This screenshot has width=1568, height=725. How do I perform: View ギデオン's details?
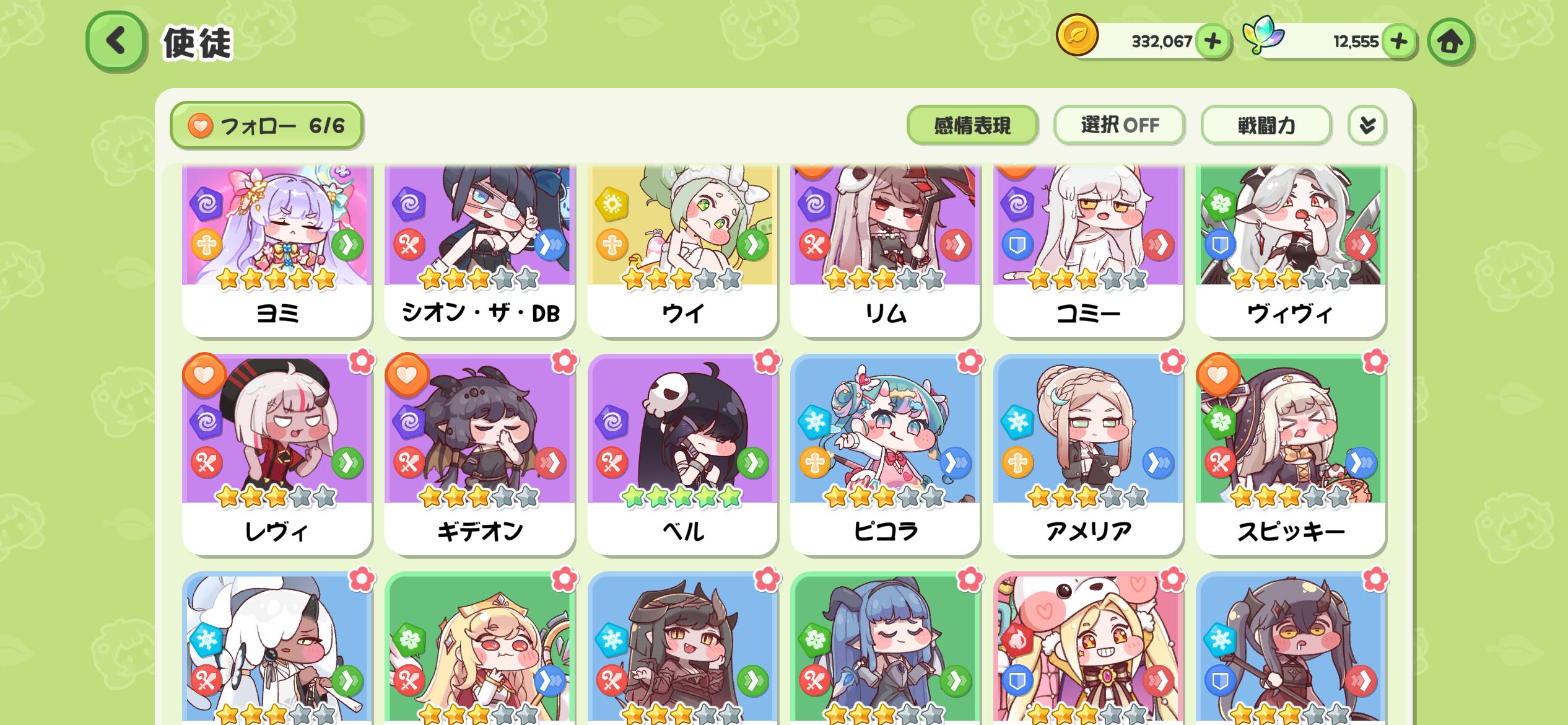coord(480,455)
